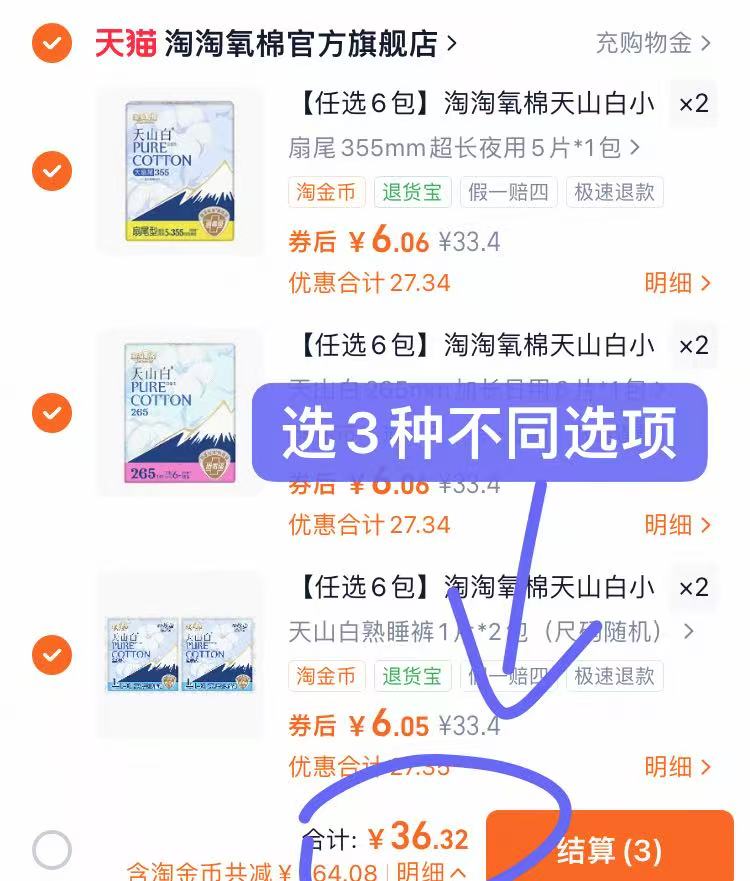Image resolution: width=750 pixels, height=881 pixels.
Task: Uncheck the 熟睡裤 item checkbox
Action: pos(52,655)
